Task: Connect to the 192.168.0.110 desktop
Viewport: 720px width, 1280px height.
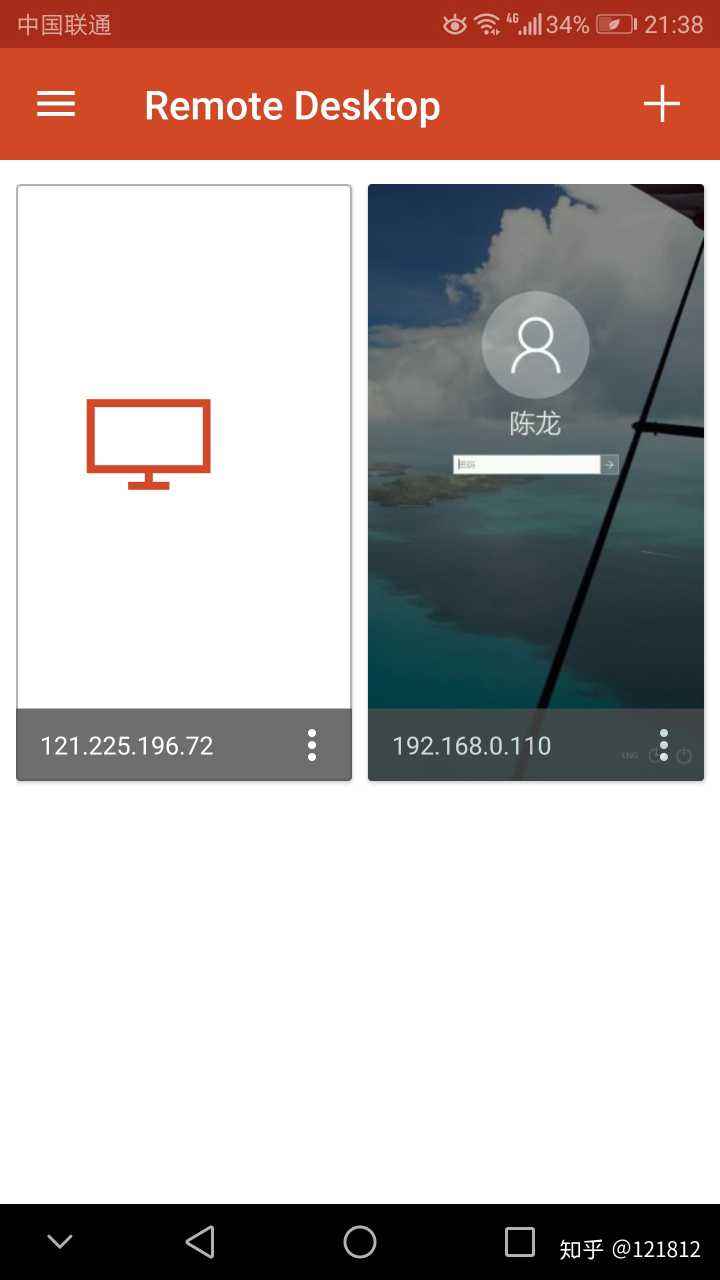Action: 535,446
